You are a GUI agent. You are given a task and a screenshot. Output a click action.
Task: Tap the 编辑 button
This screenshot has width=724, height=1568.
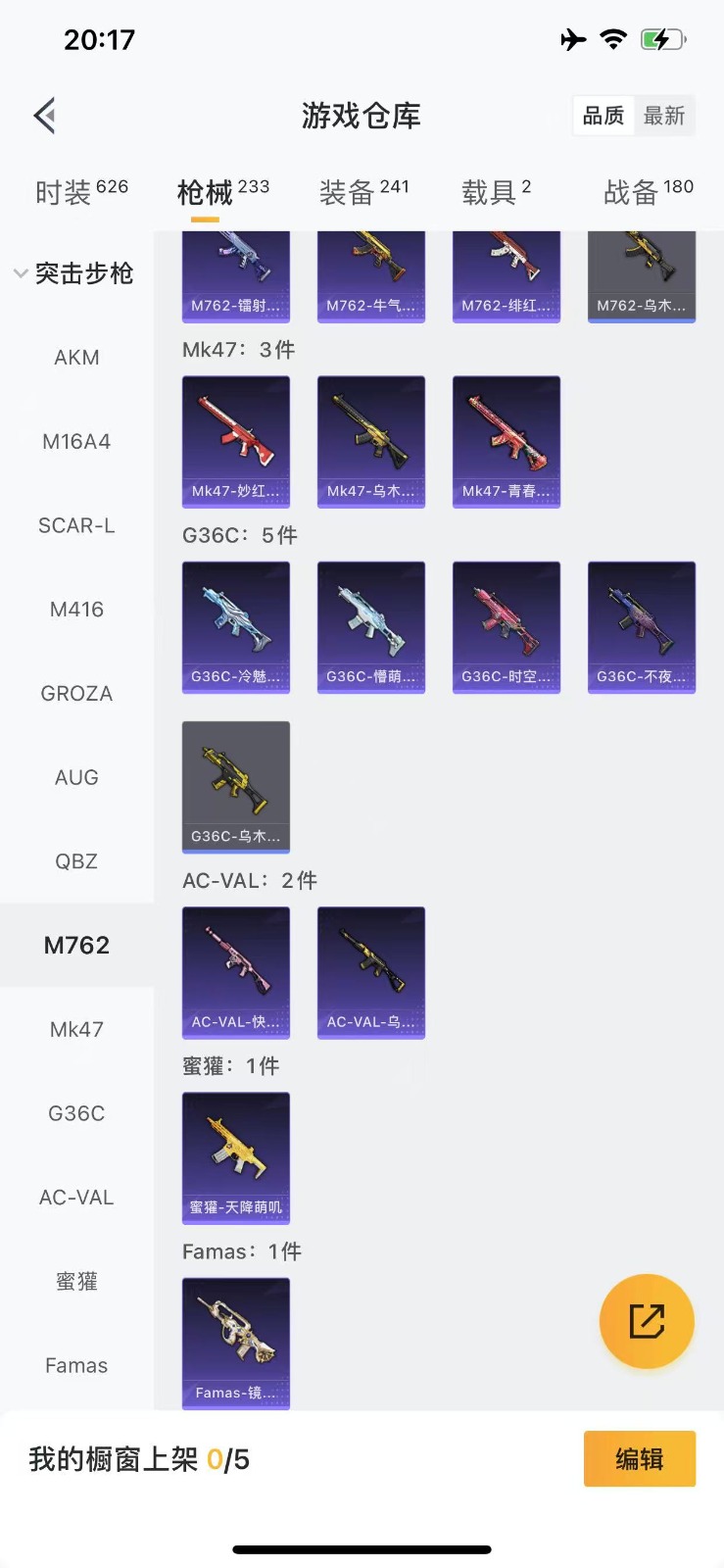[x=640, y=1459]
